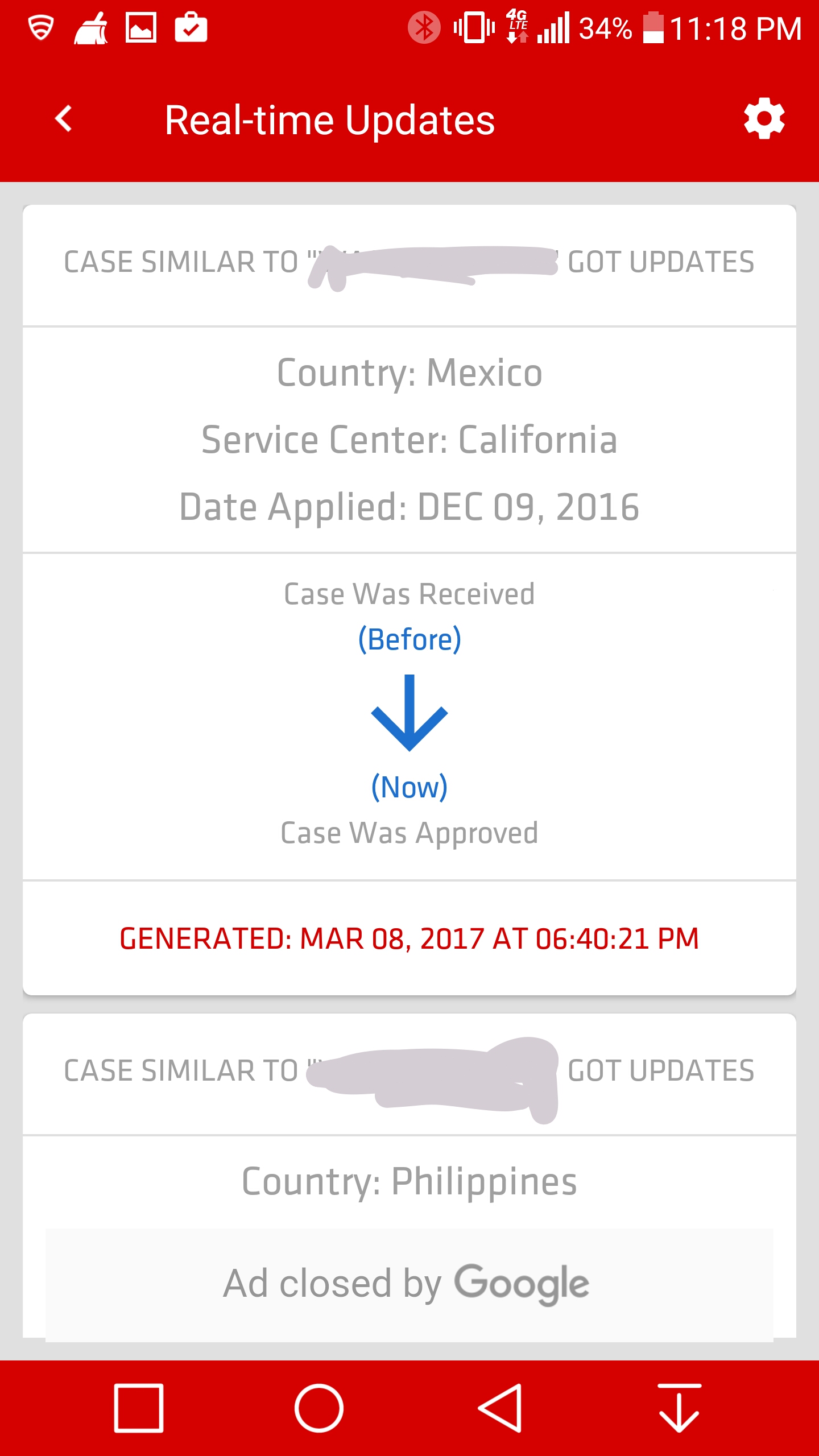This screenshot has width=819, height=1456.
Task: Open the settings gear
Action: (x=764, y=119)
